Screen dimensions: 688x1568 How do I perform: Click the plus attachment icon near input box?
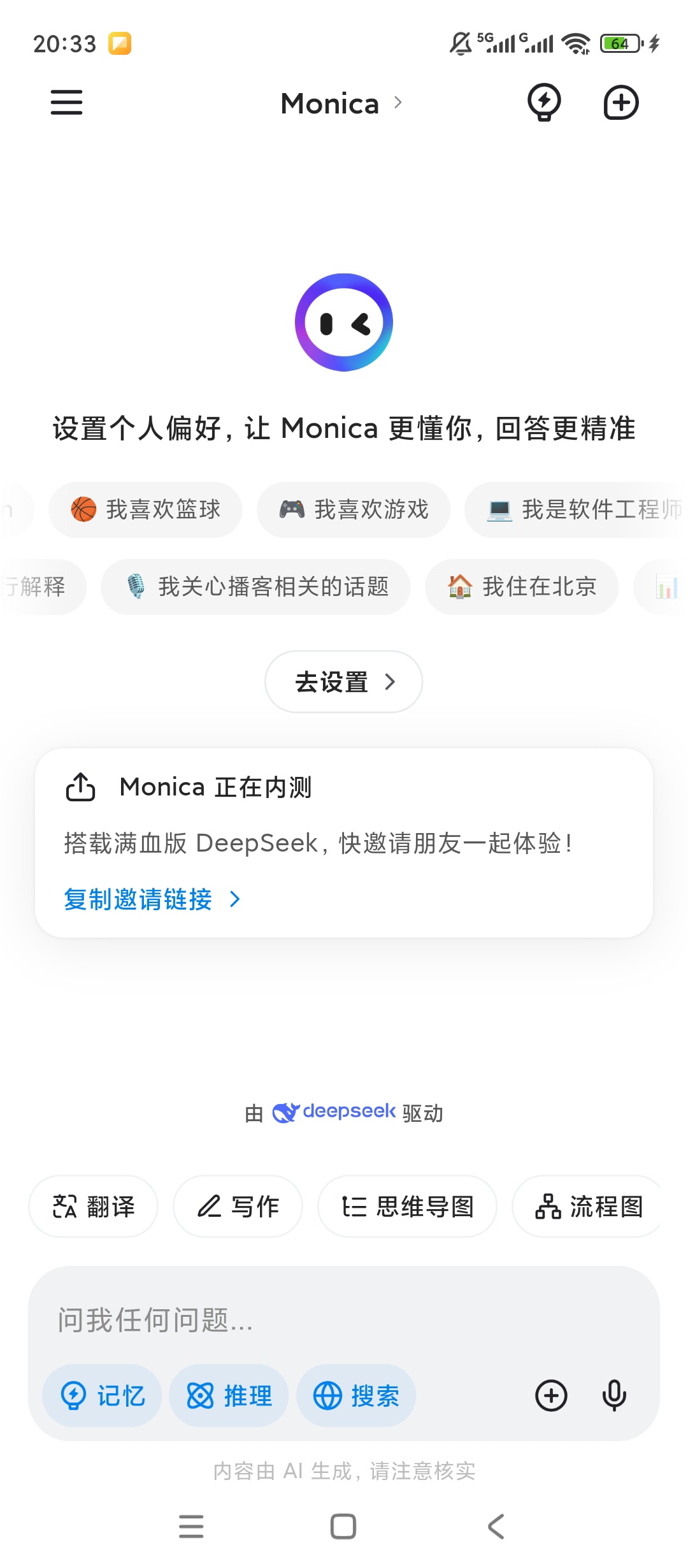pos(550,1395)
